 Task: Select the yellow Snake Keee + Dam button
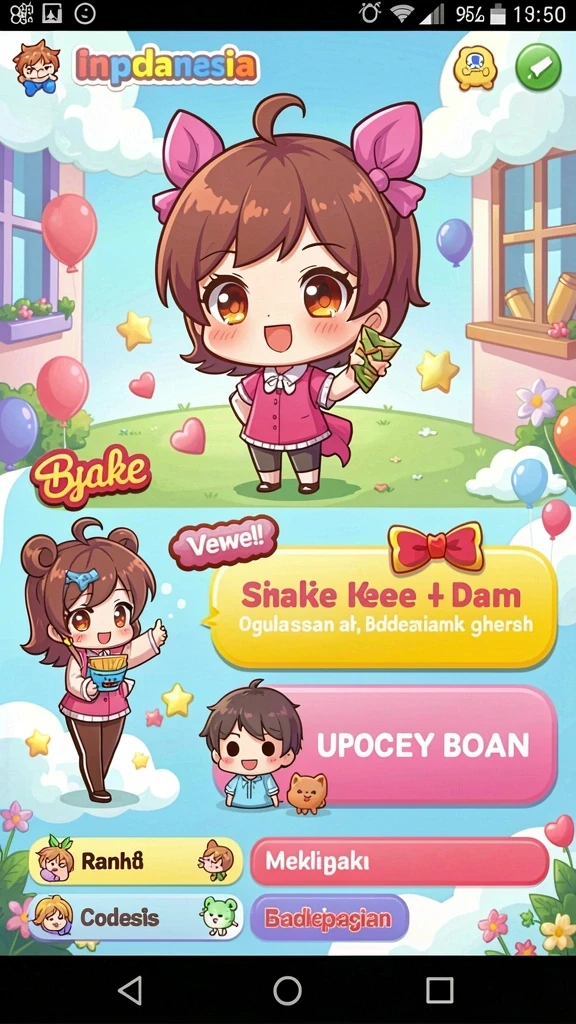[383, 607]
